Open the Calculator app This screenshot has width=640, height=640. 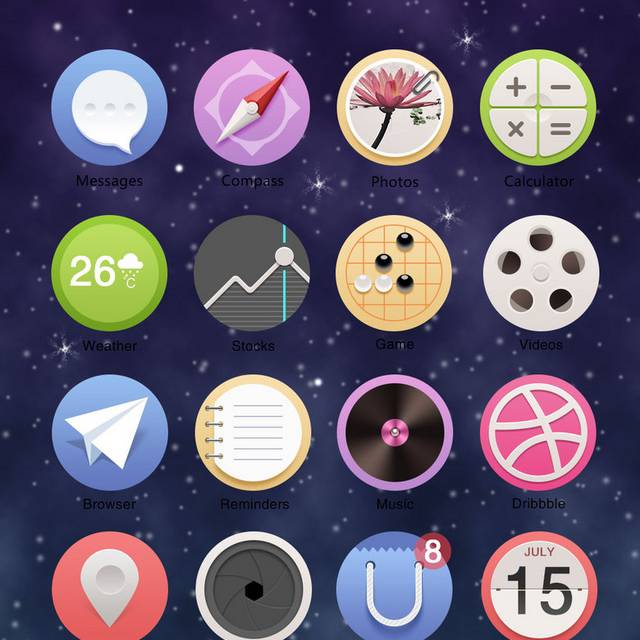(x=538, y=108)
